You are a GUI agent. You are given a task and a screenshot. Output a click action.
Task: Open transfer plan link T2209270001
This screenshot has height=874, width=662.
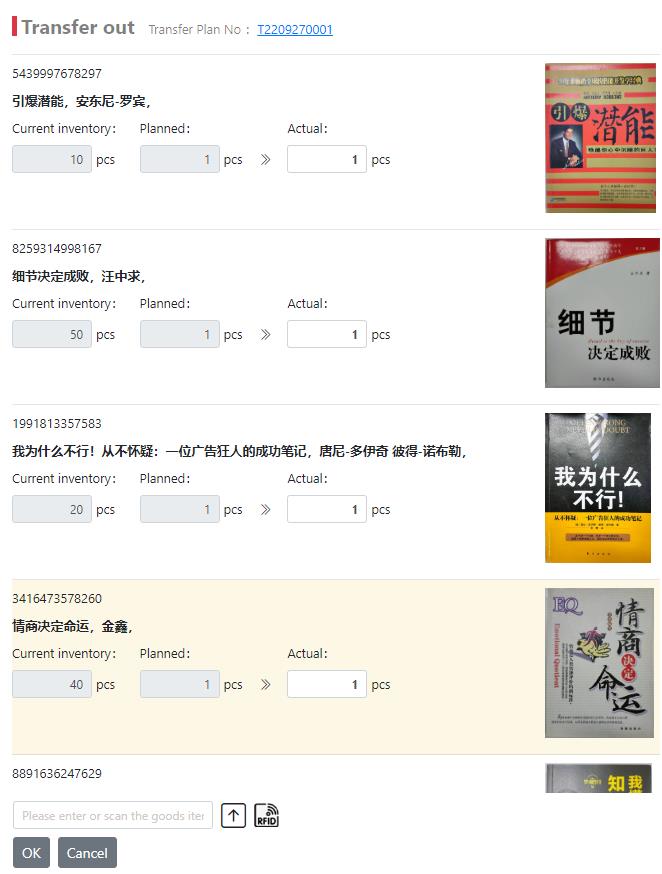coord(294,30)
